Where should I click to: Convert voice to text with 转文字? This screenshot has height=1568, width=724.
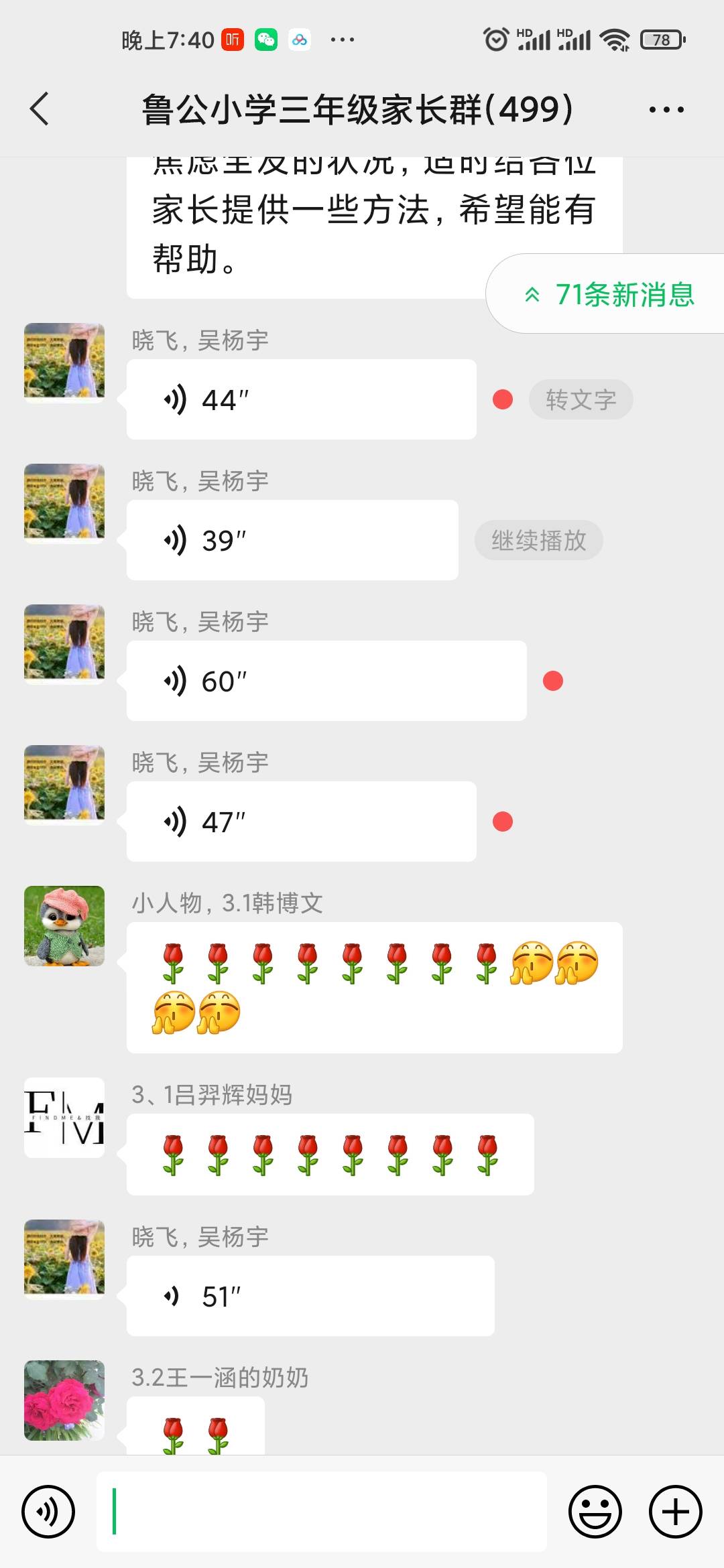click(x=581, y=399)
